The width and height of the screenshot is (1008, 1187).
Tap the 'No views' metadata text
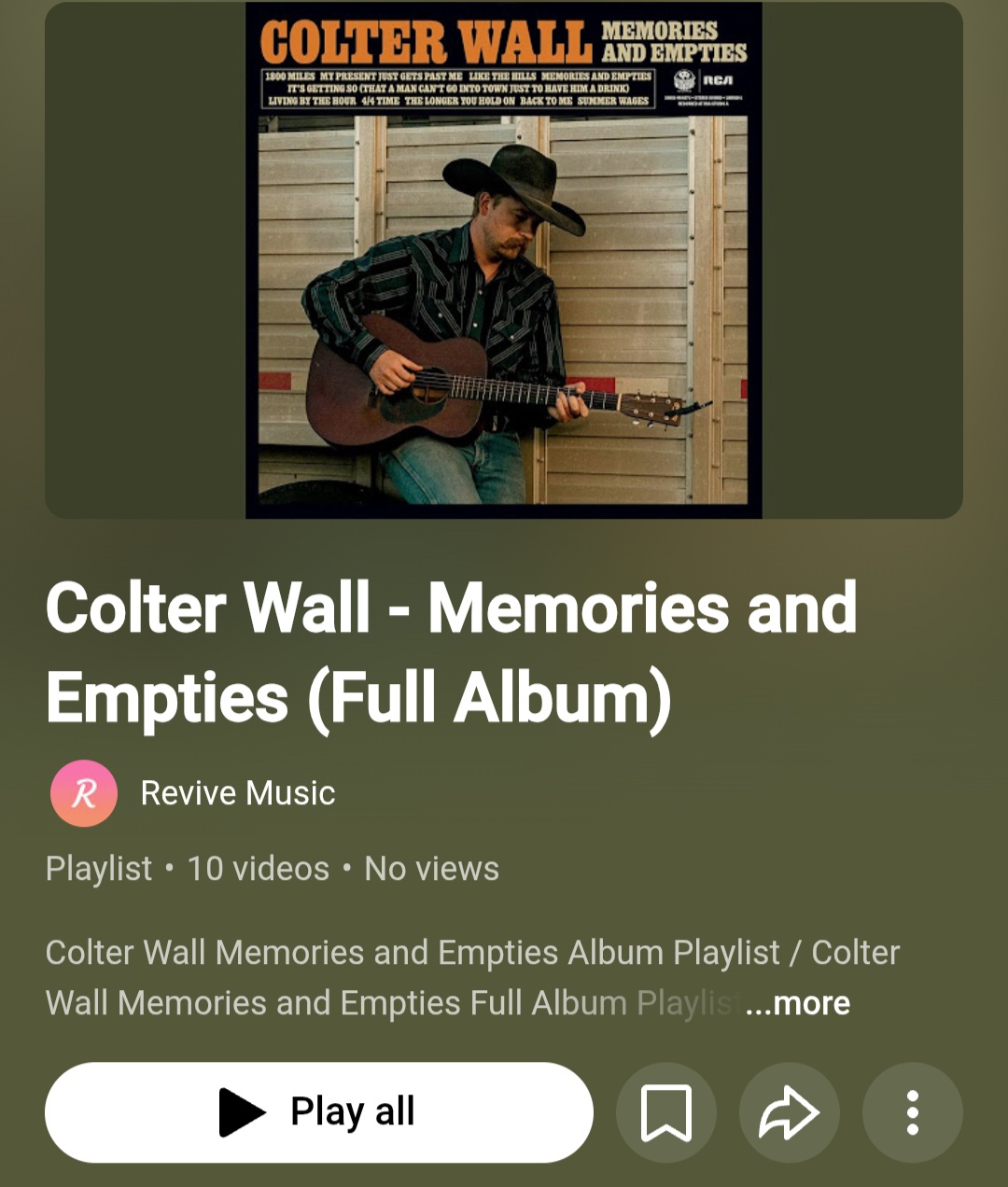(x=430, y=869)
